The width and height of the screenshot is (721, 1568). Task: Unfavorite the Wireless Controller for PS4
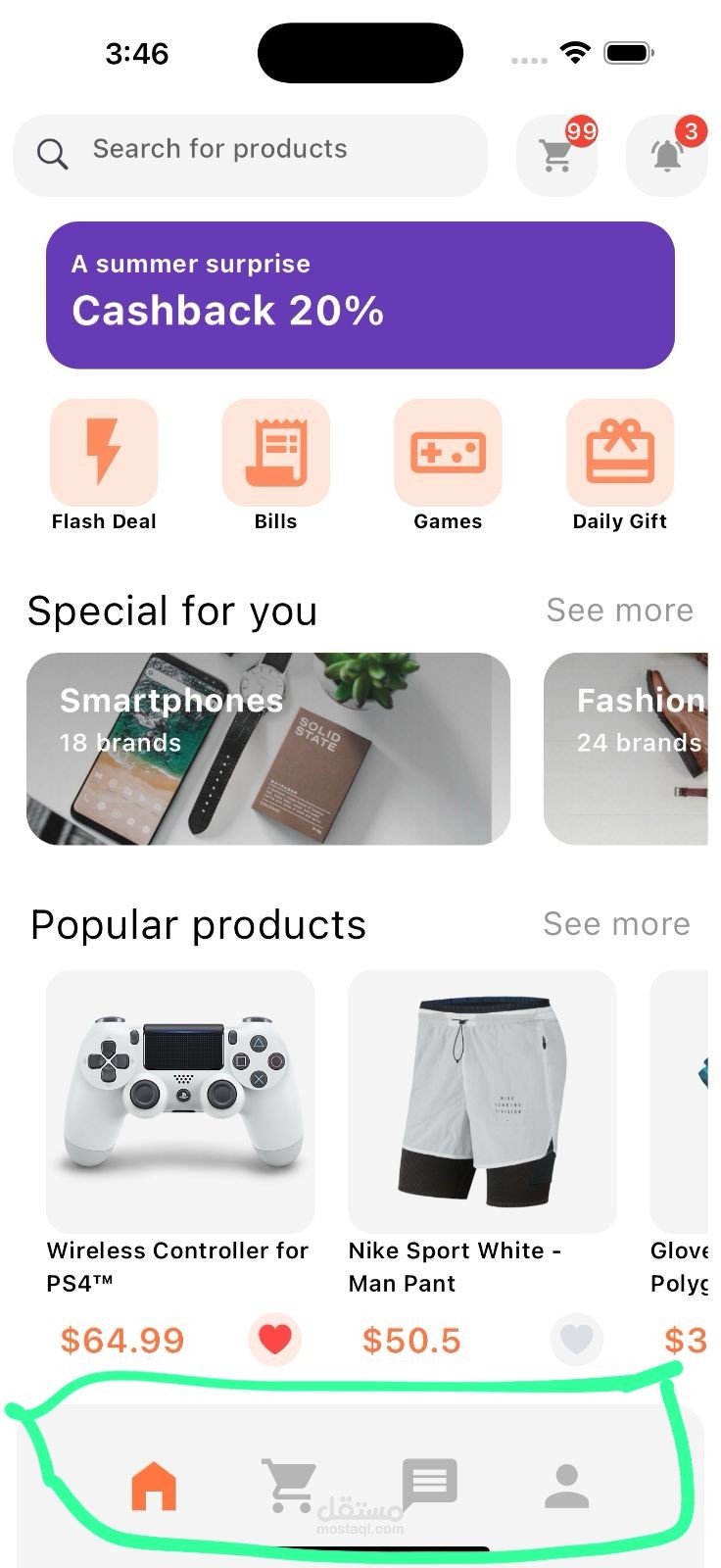pyautogui.click(x=275, y=1339)
